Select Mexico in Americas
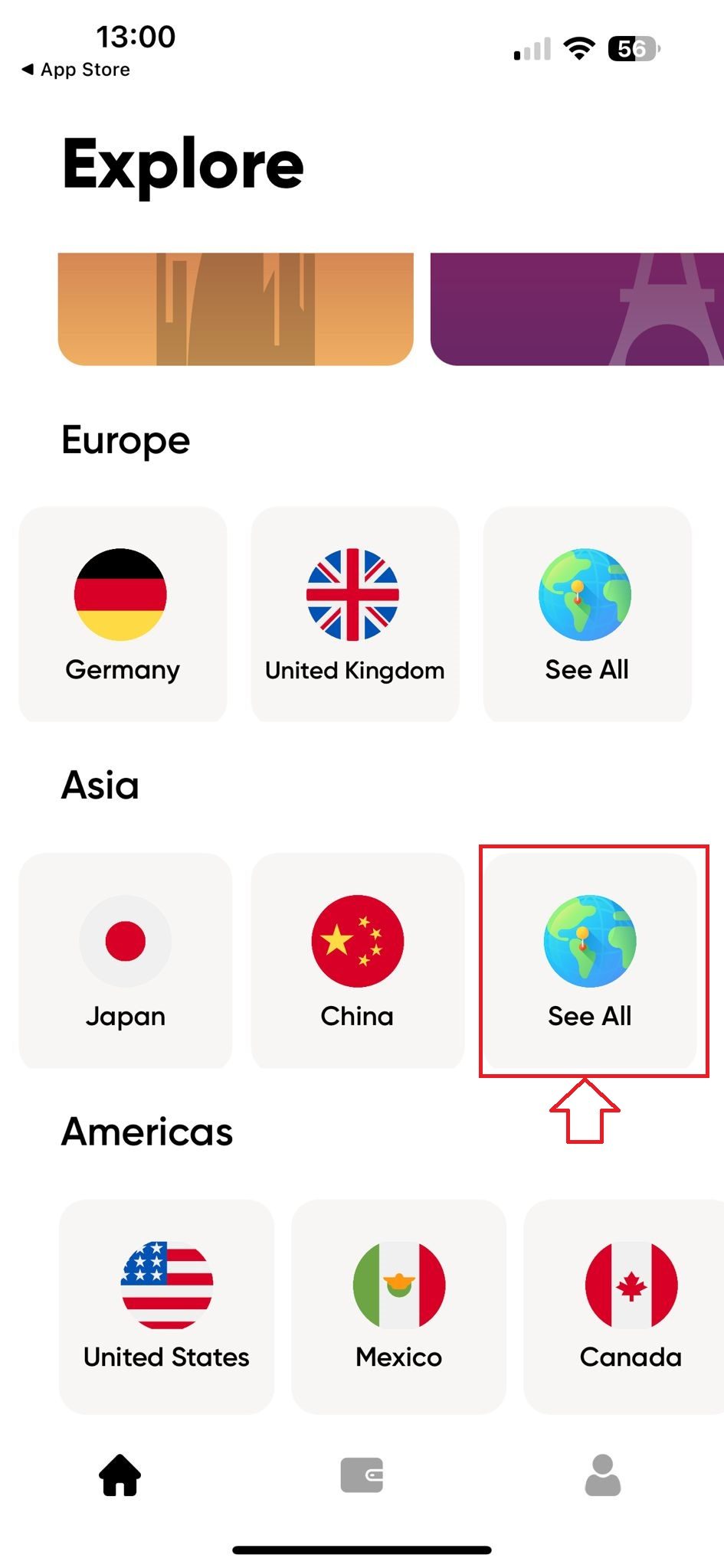This screenshot has height=1568, width=724. 398,1306
